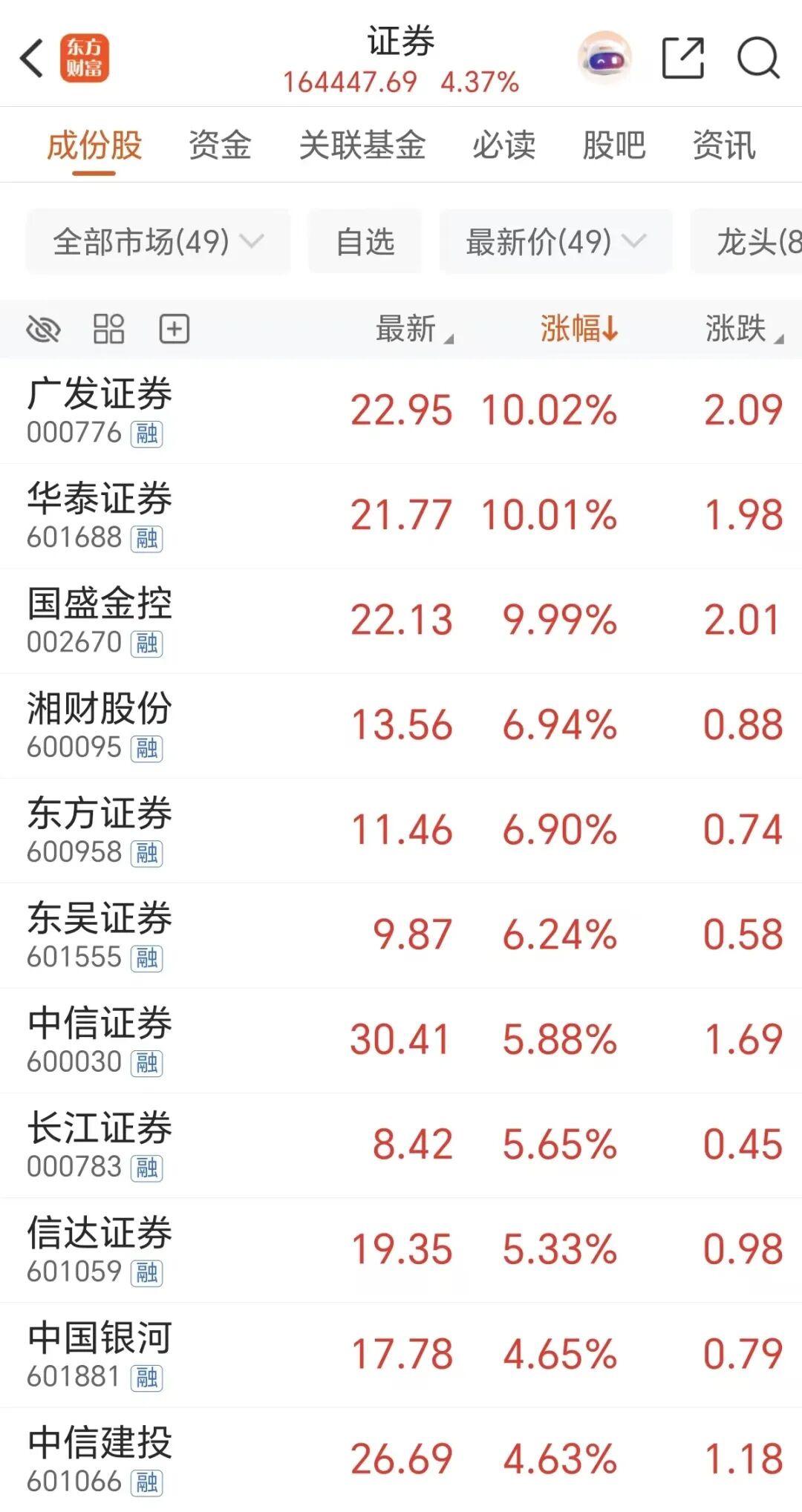This screenshot has width=802, height=1512.
Task: Open the search magnifier
Action: tap(758, 58)
